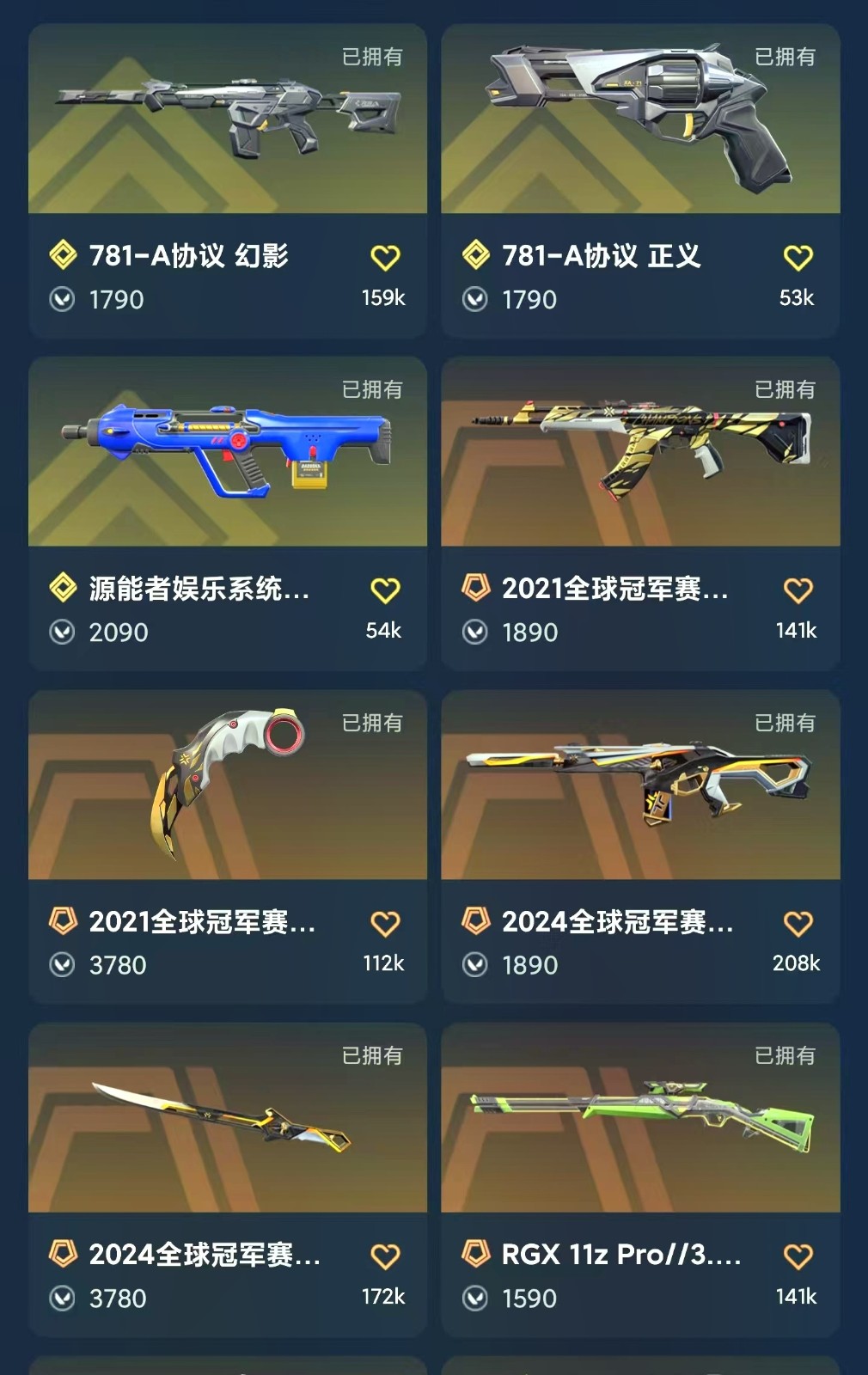
Task: Favorite the 2024全球冠军赛 blade priced 3780
Action: [x=385, y=1256]
